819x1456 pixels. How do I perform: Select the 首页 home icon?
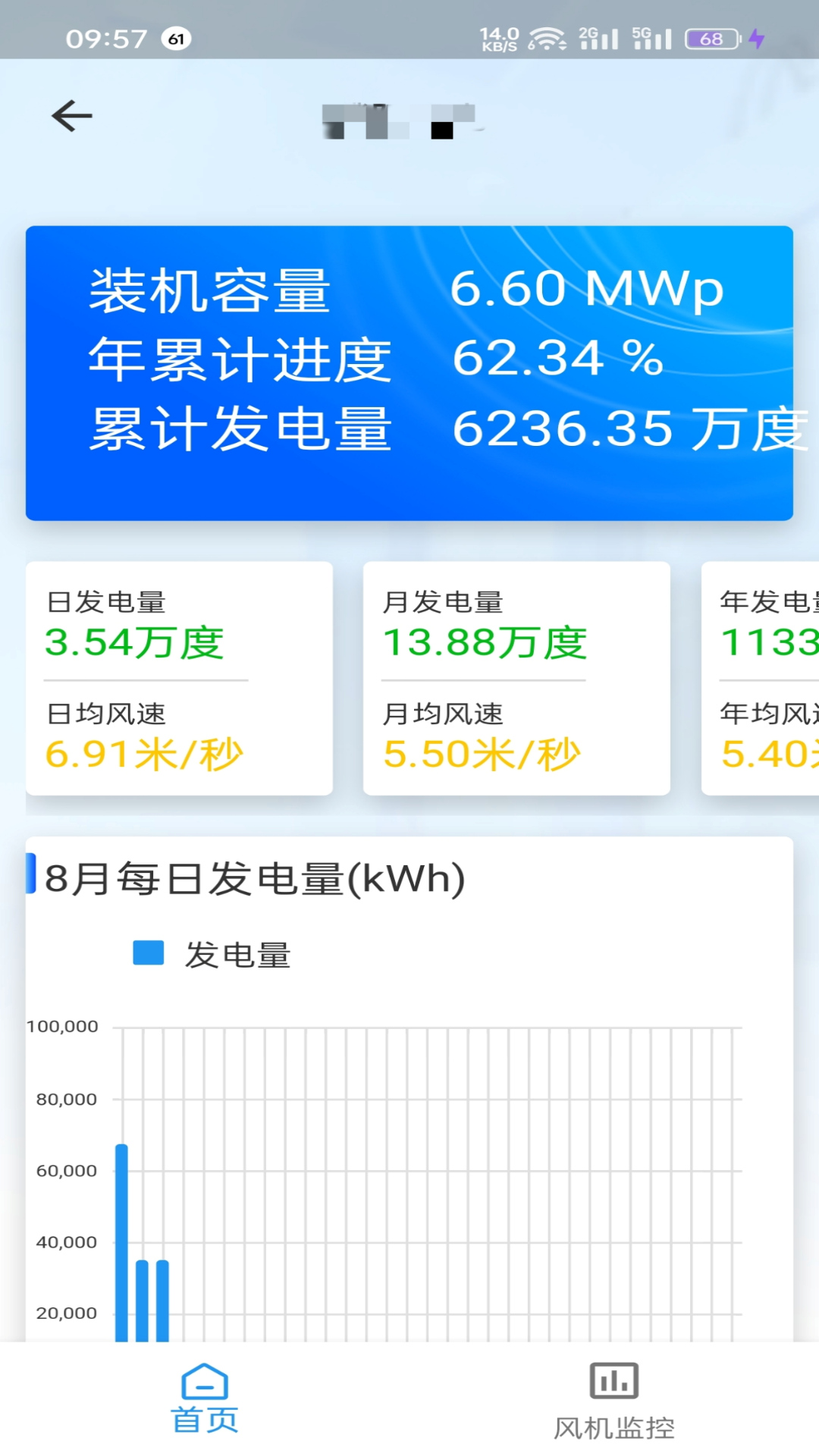click(x=204, y=1383)
